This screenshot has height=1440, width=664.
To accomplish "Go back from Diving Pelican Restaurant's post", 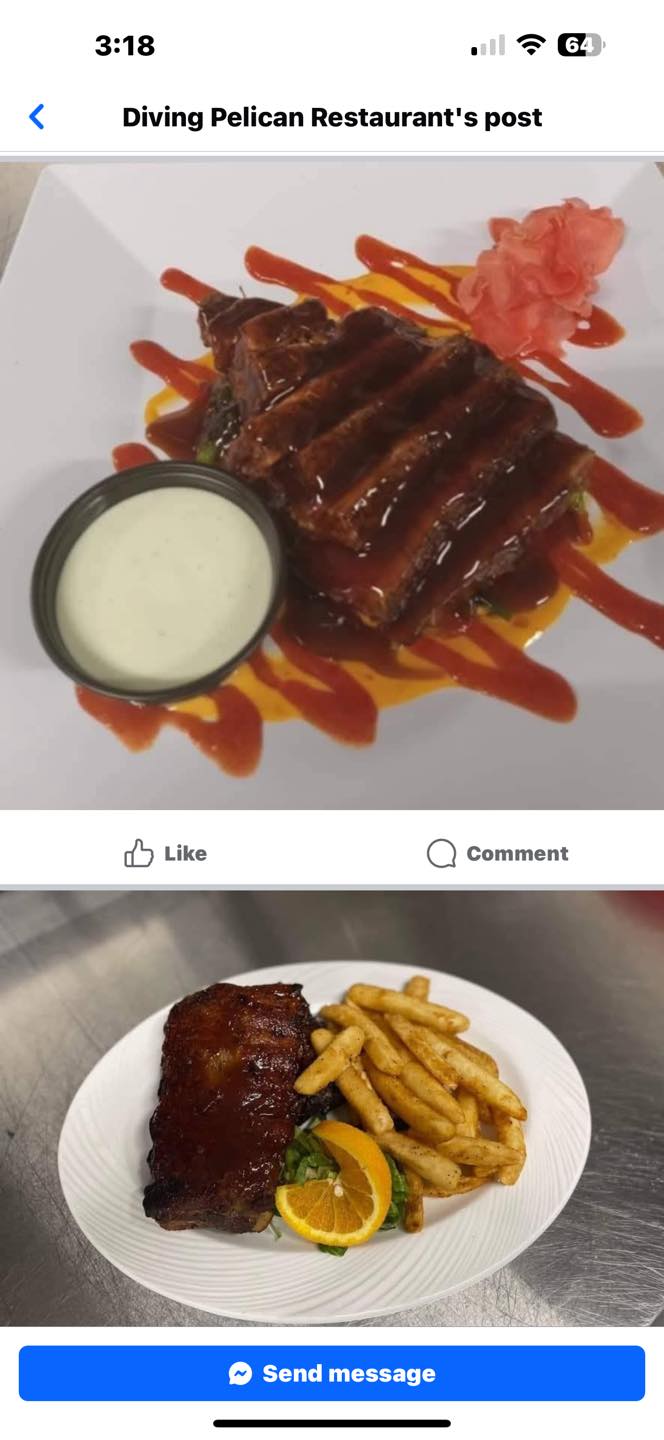I will coord(37,117).
